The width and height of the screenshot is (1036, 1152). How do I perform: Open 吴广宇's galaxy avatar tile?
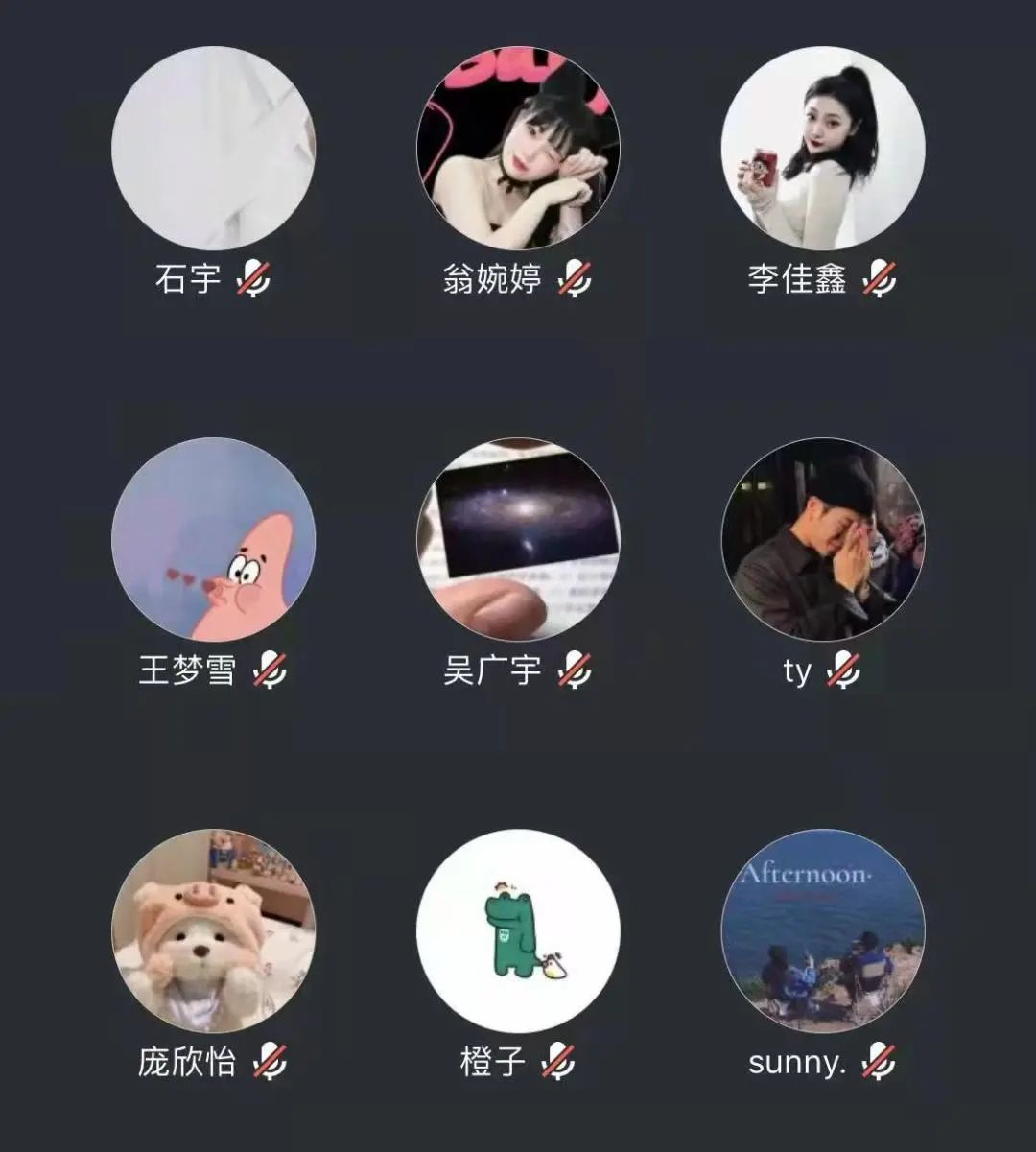click(x=518, y=539)
